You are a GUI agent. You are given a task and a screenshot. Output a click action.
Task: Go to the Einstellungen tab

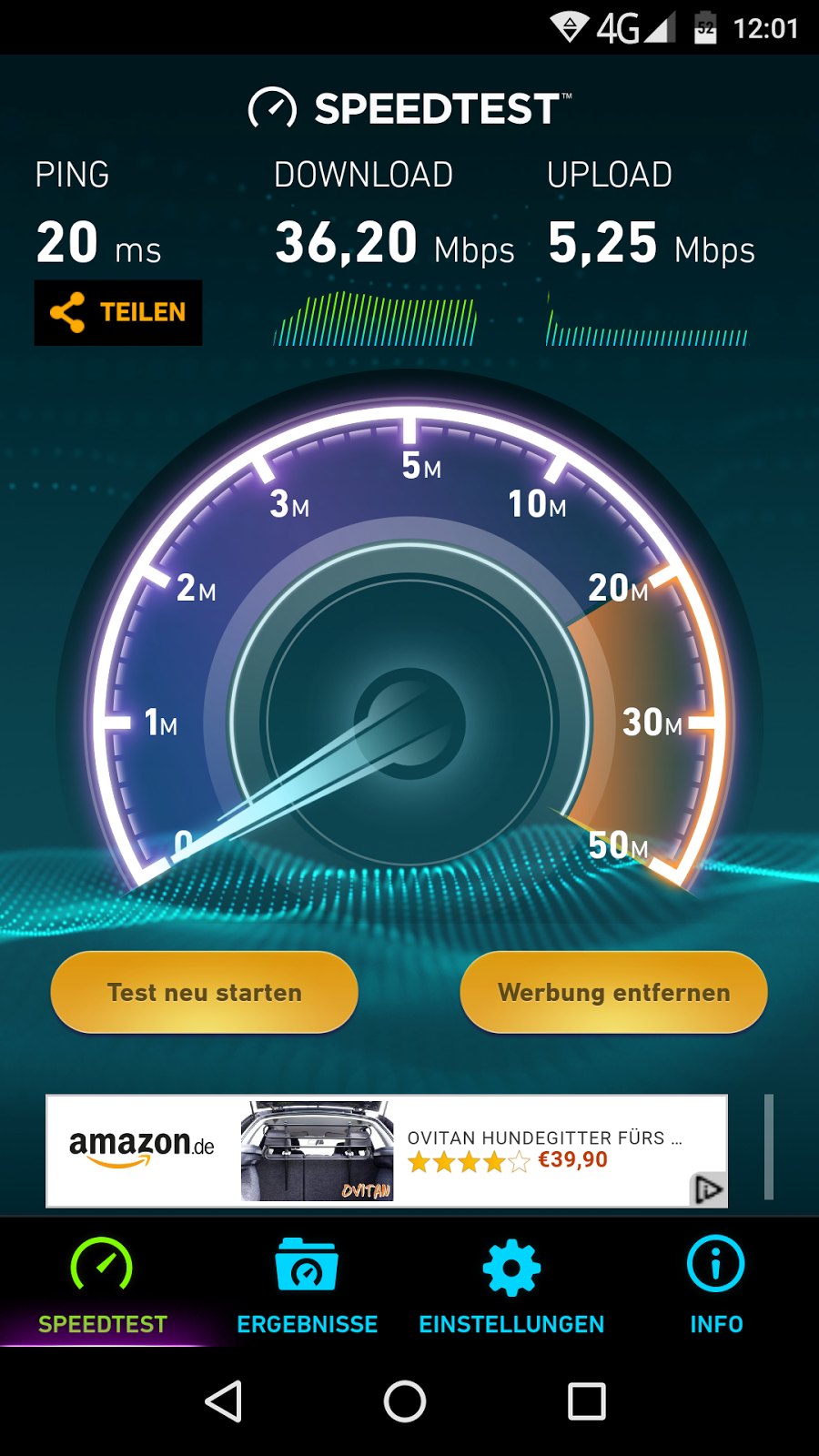point(511,1283)
